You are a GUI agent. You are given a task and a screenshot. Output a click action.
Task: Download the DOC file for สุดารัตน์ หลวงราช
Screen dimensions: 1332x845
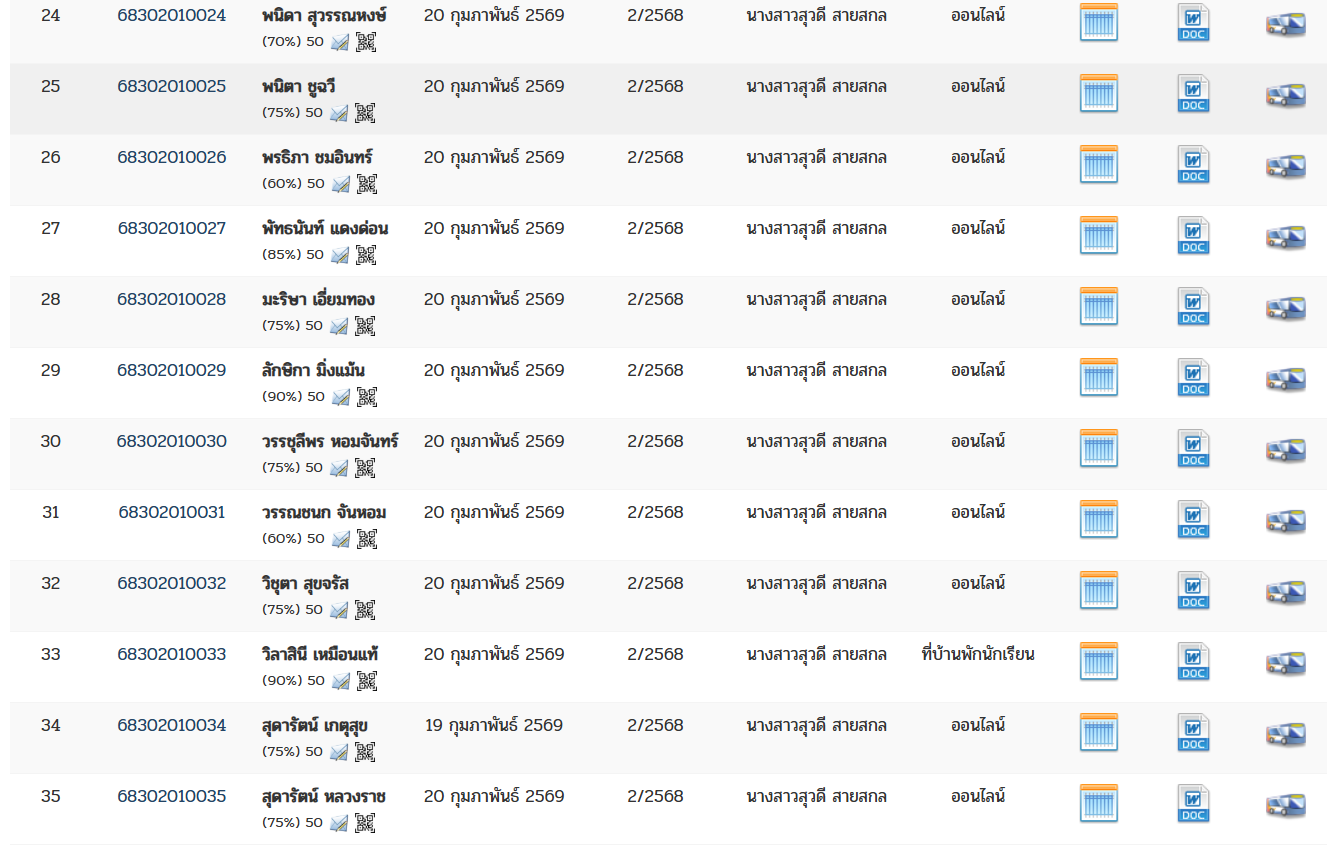(1193, 803)
